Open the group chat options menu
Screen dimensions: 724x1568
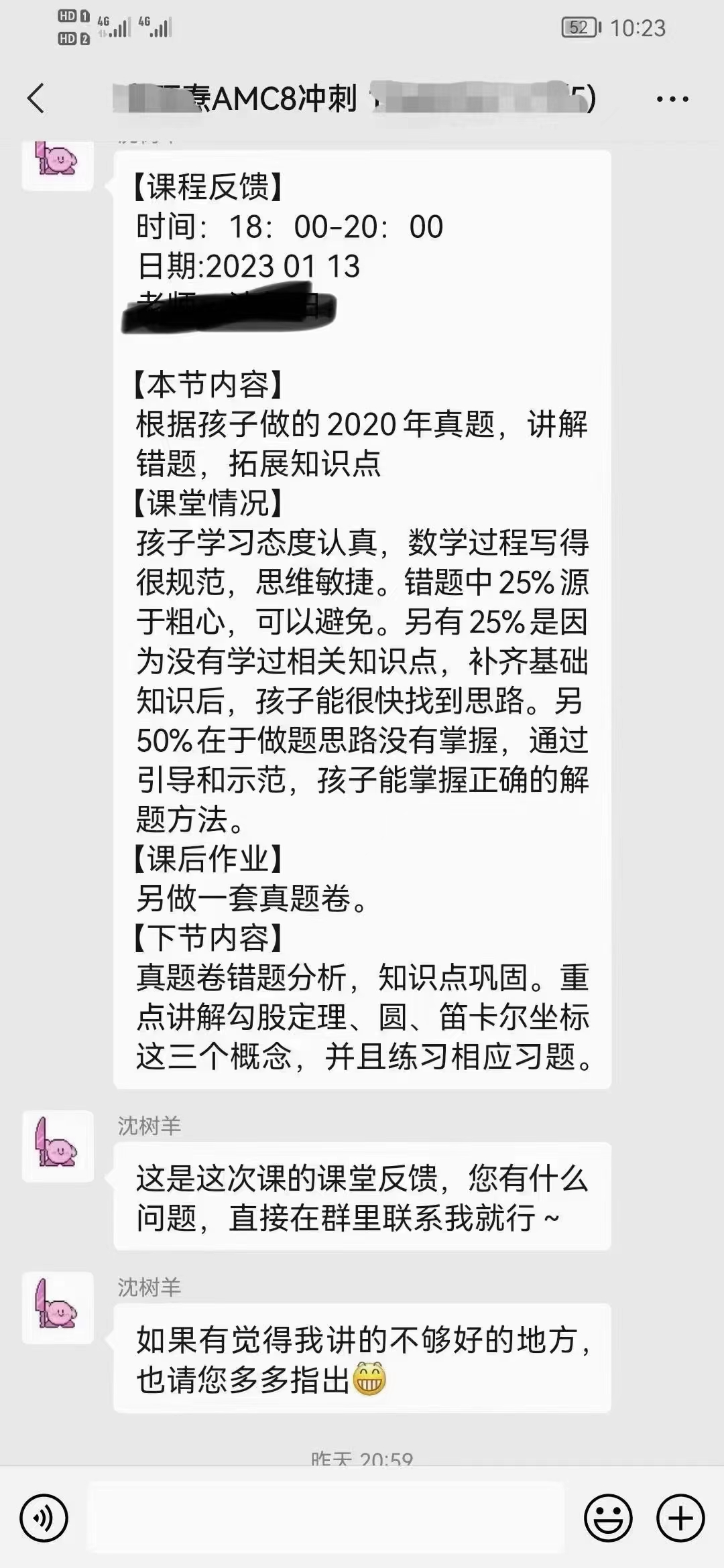tap(672, 99)
